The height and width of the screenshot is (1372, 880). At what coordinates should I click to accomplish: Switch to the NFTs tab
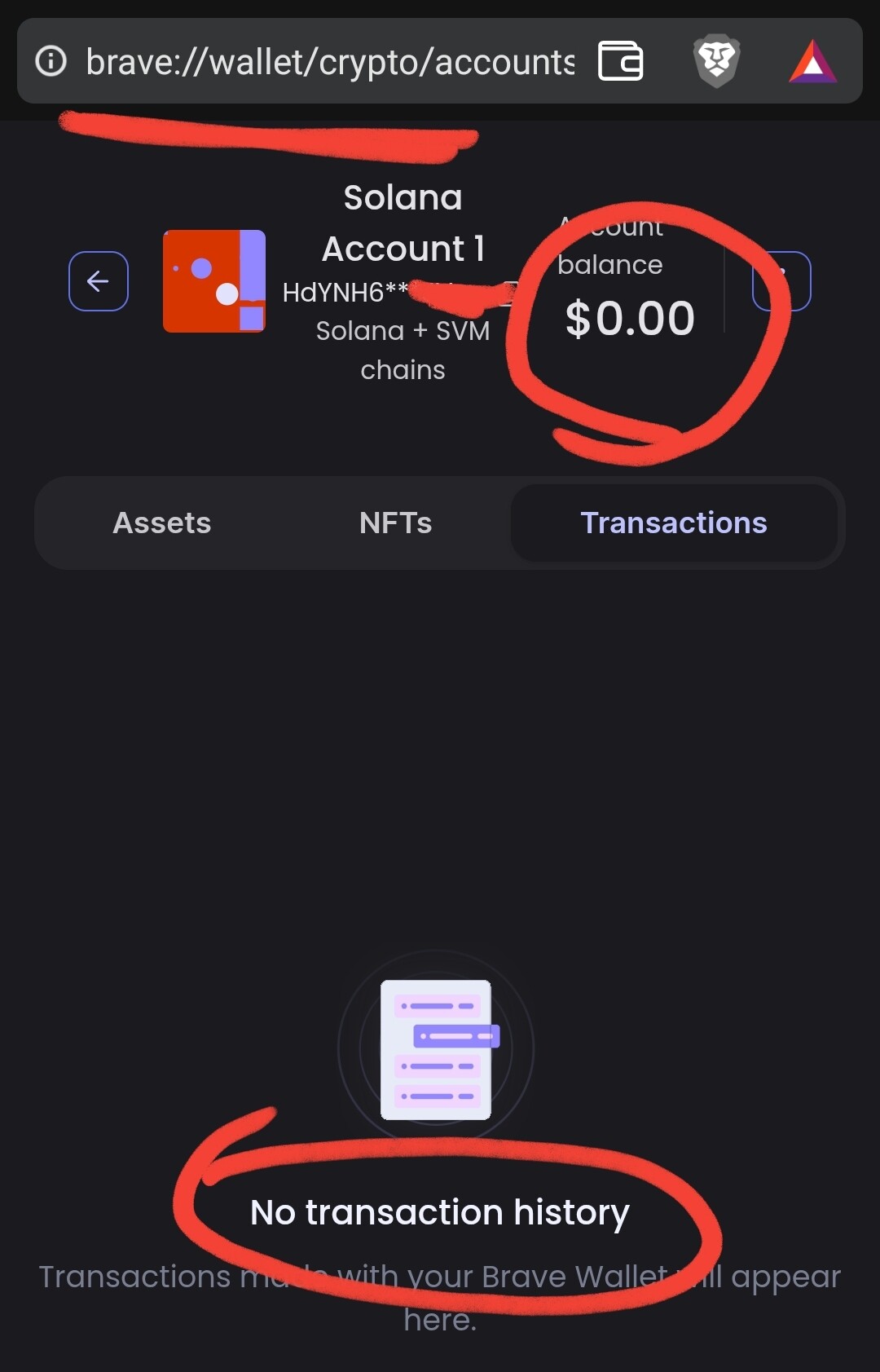click(395, 523)
